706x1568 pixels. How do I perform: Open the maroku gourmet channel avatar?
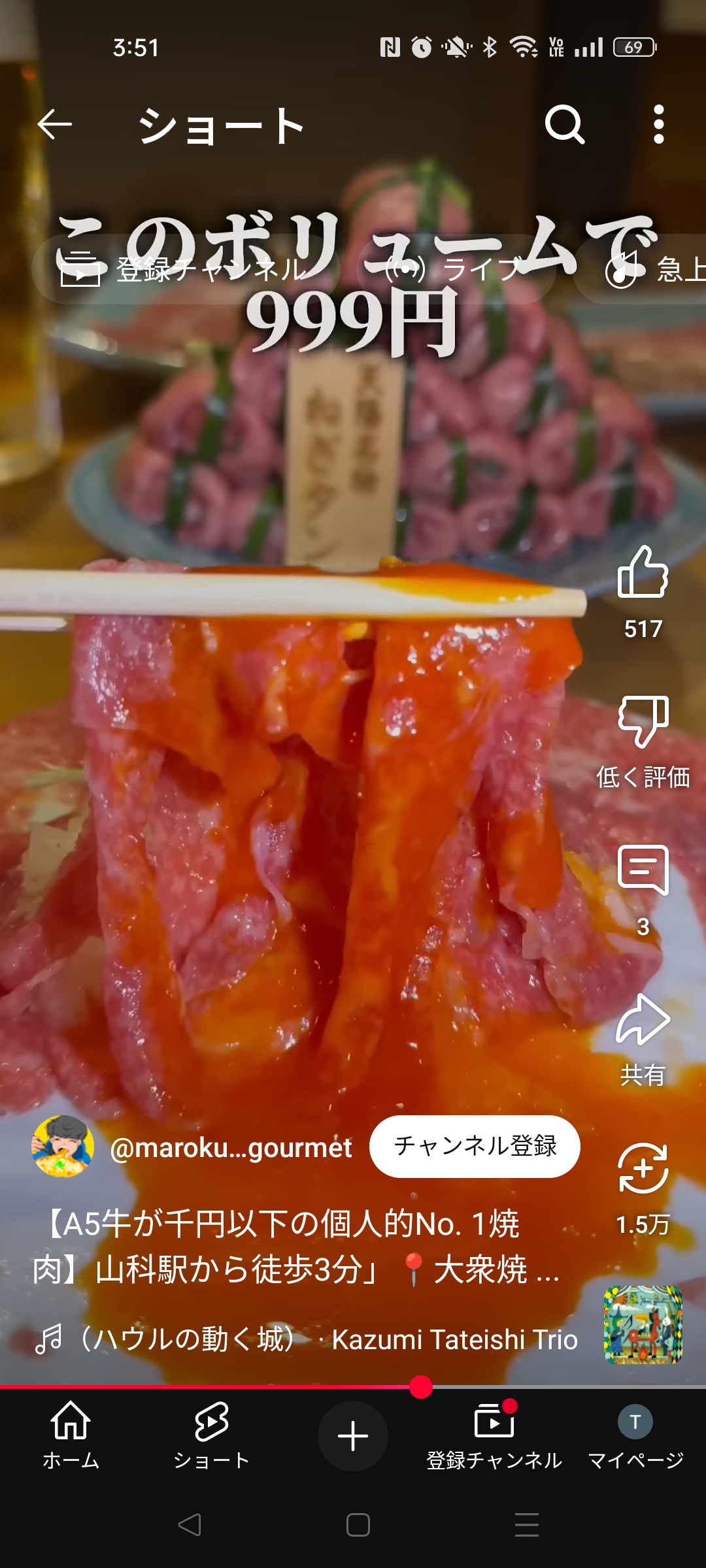(x=63, y=1147)
